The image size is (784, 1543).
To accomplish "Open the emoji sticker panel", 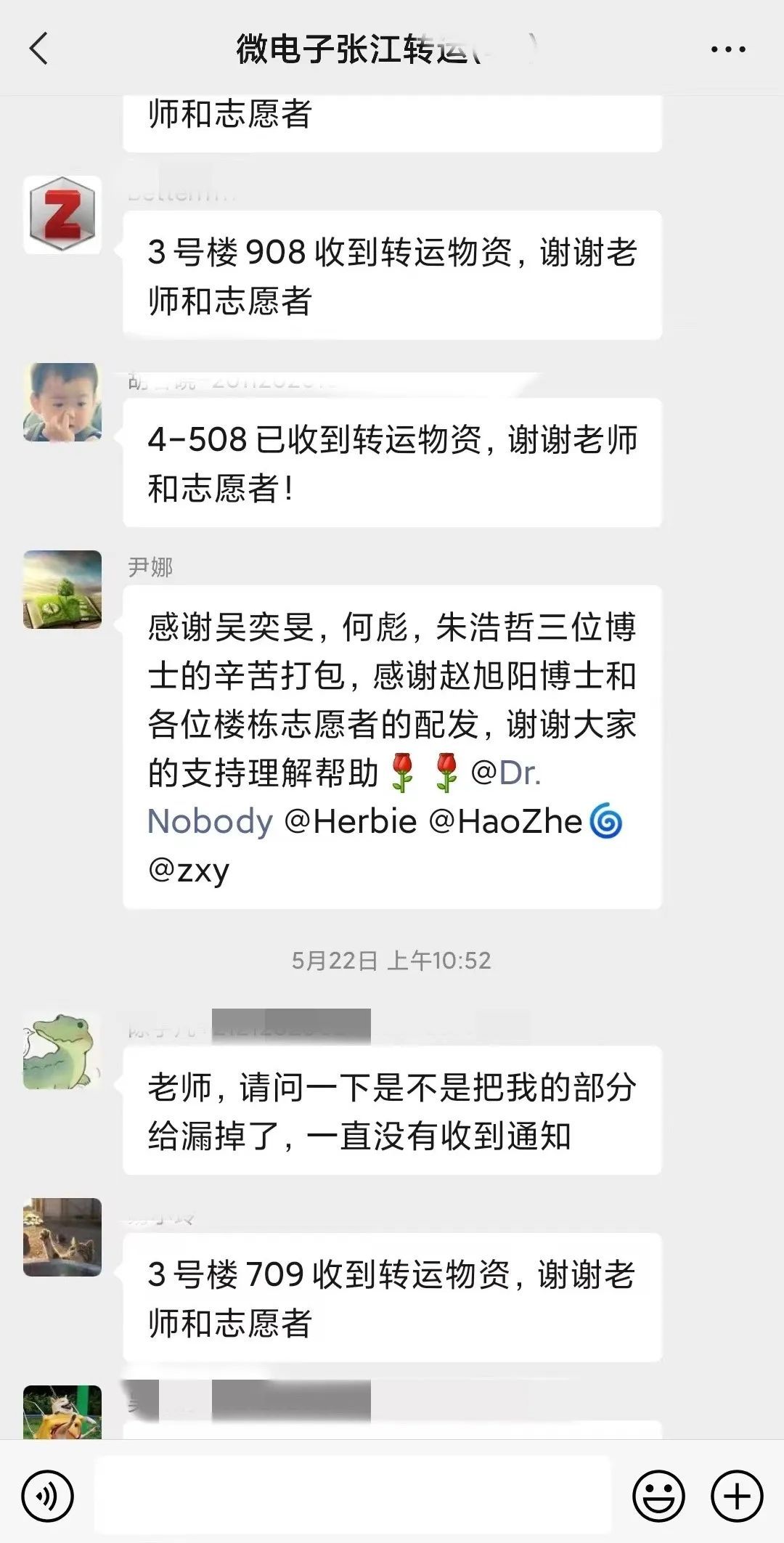I will 658,1496.
